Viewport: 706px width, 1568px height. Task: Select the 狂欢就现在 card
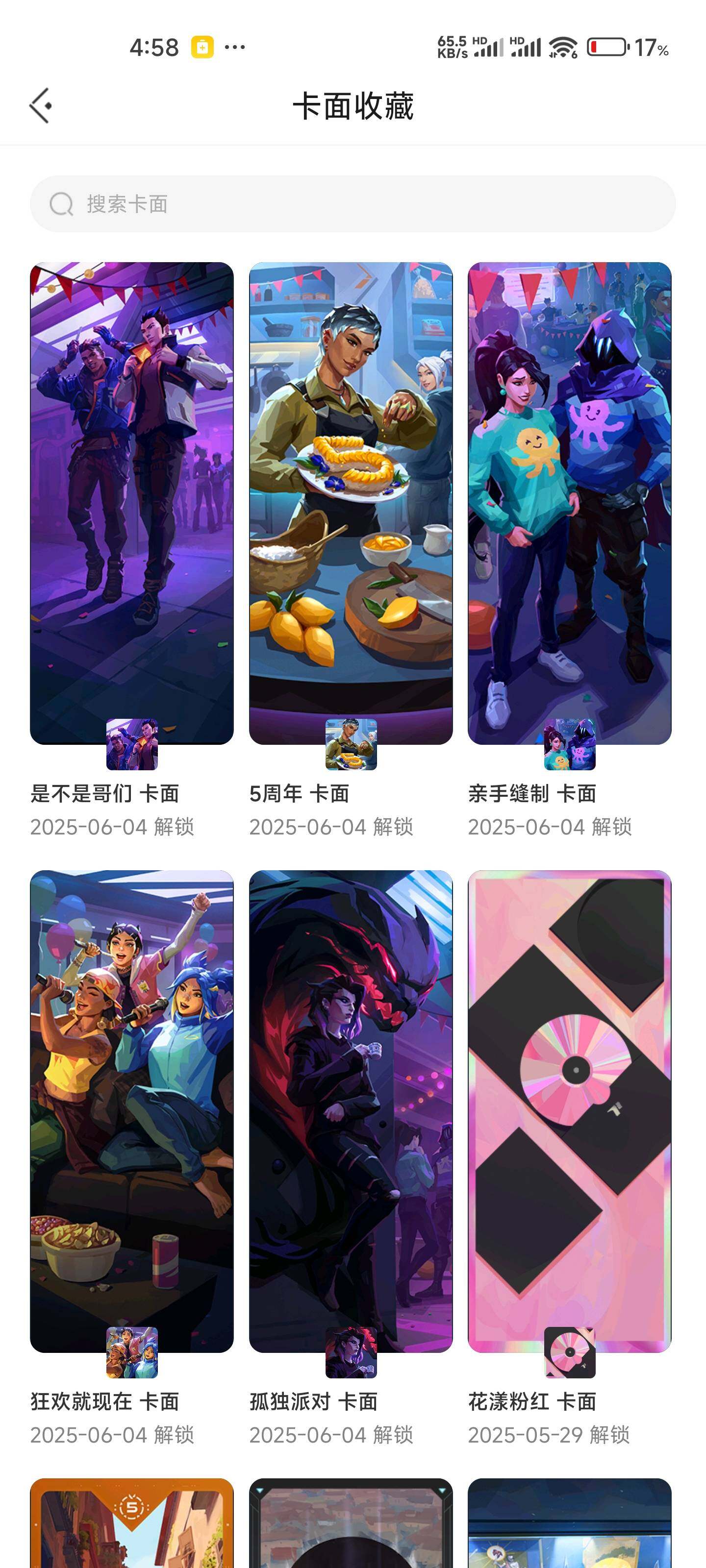point(131,1111)
